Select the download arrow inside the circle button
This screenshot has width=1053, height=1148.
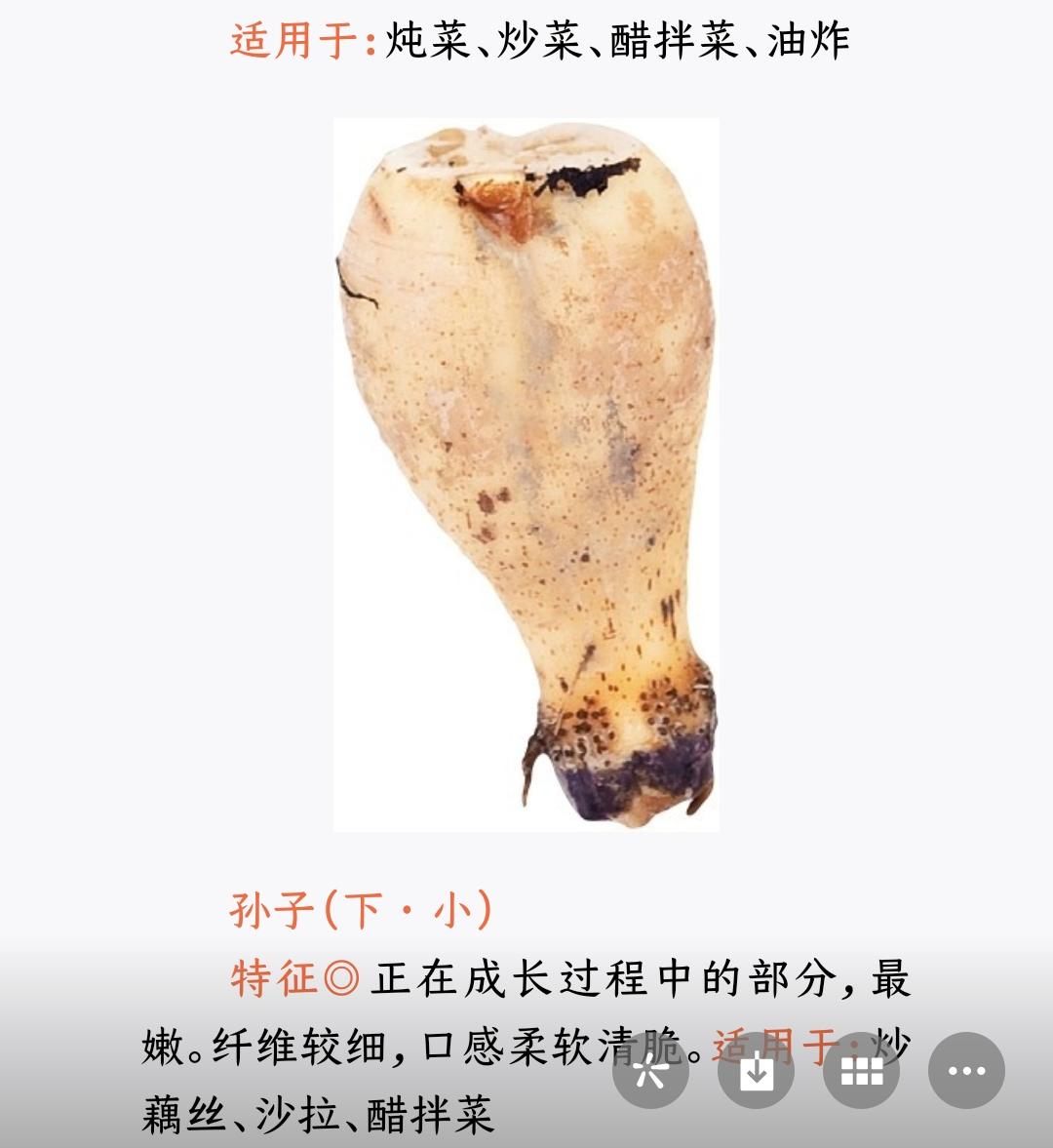pos(757,1069)
